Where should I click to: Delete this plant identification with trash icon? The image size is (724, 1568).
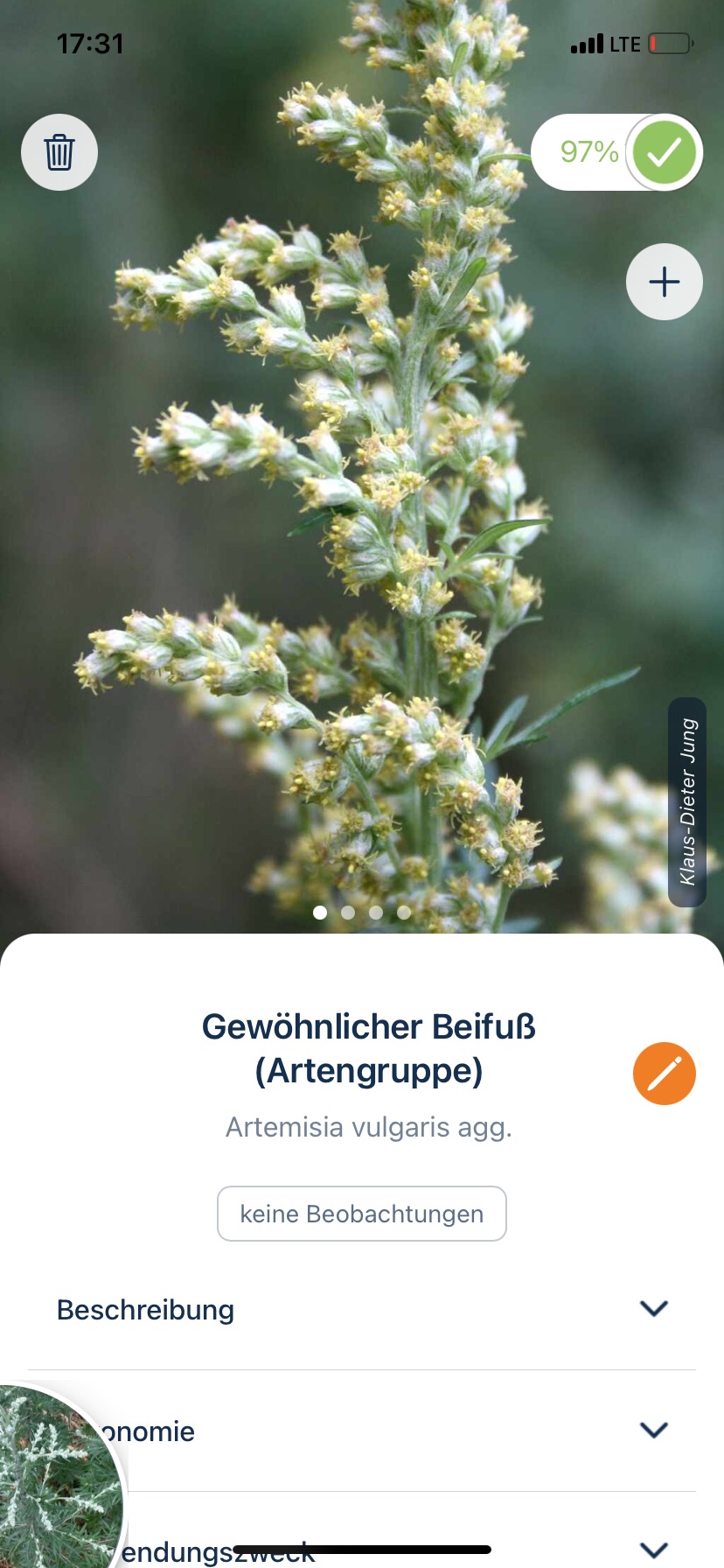59,152
